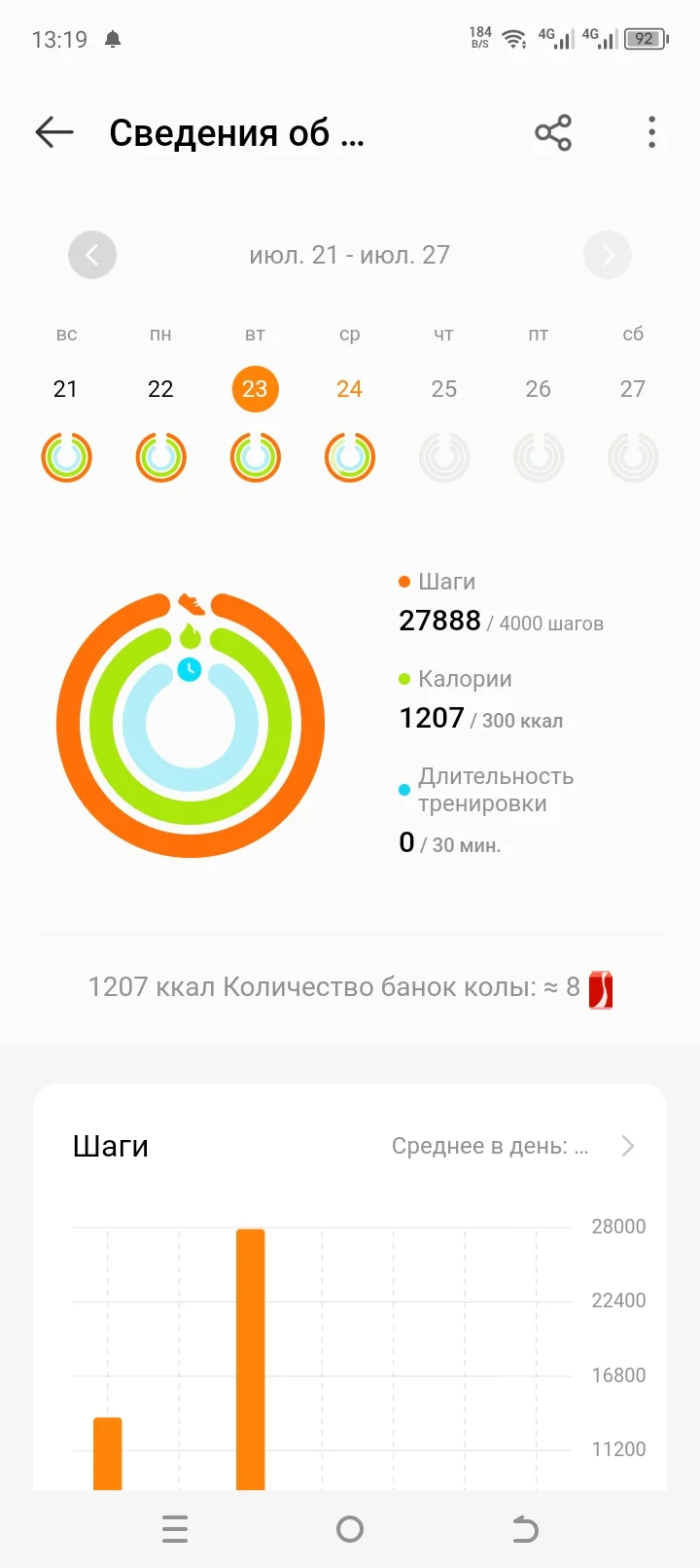This screenshot has height=1568, width=700.
Task: Select the flame calories icon on activity ring
Action: coord(192,637)
